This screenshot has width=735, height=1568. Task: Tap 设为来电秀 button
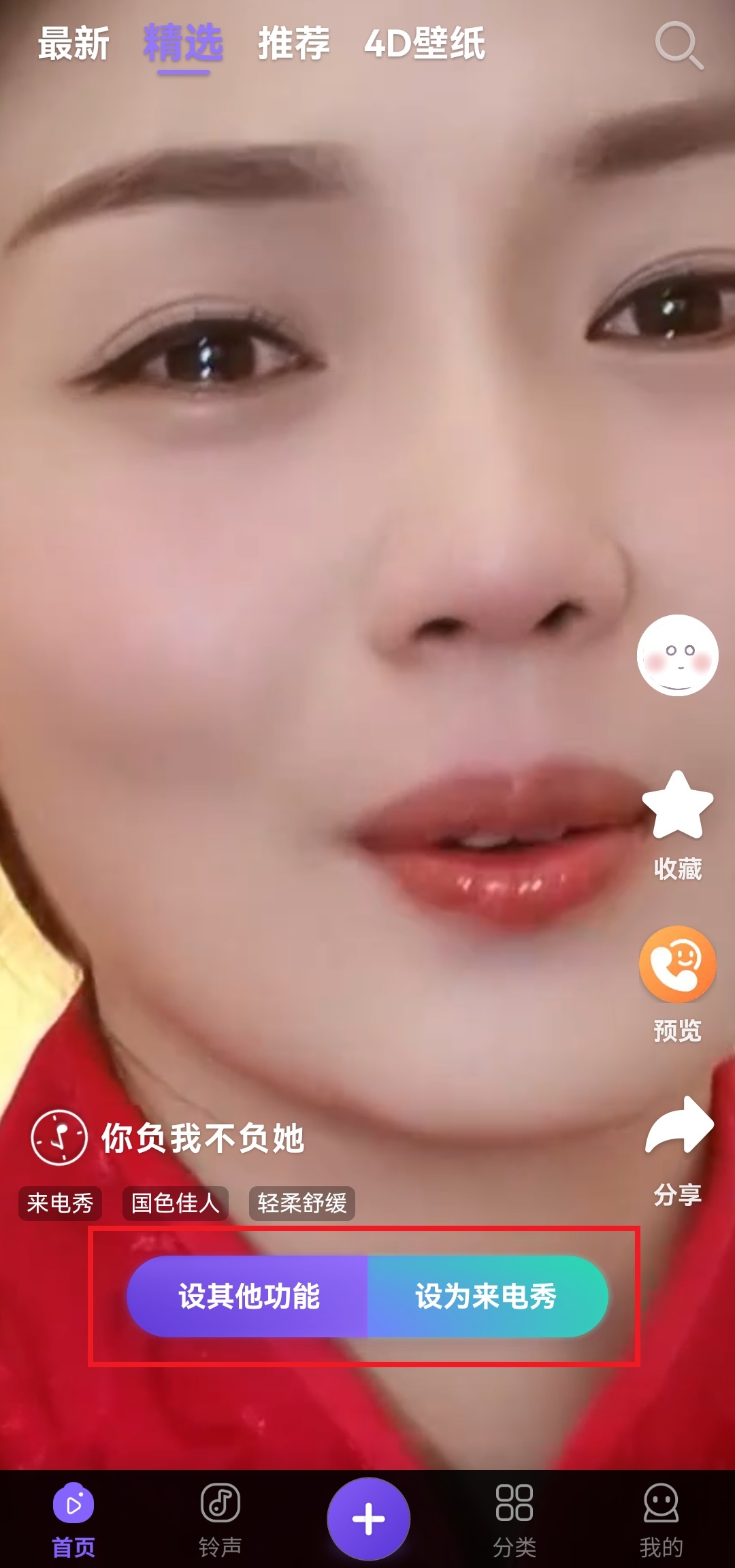point(486,1296)
